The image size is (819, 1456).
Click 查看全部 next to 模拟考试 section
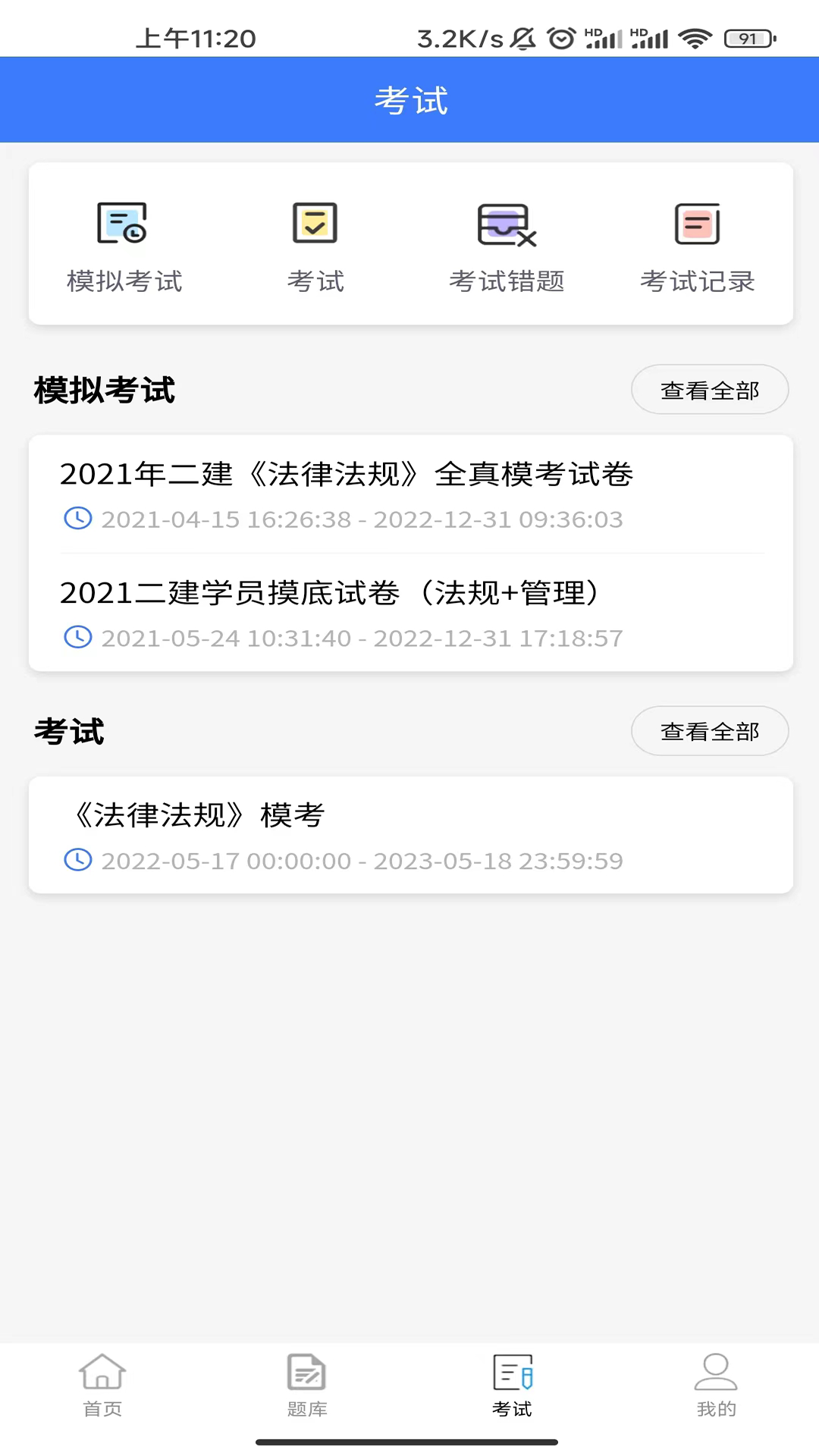[710, 389]
